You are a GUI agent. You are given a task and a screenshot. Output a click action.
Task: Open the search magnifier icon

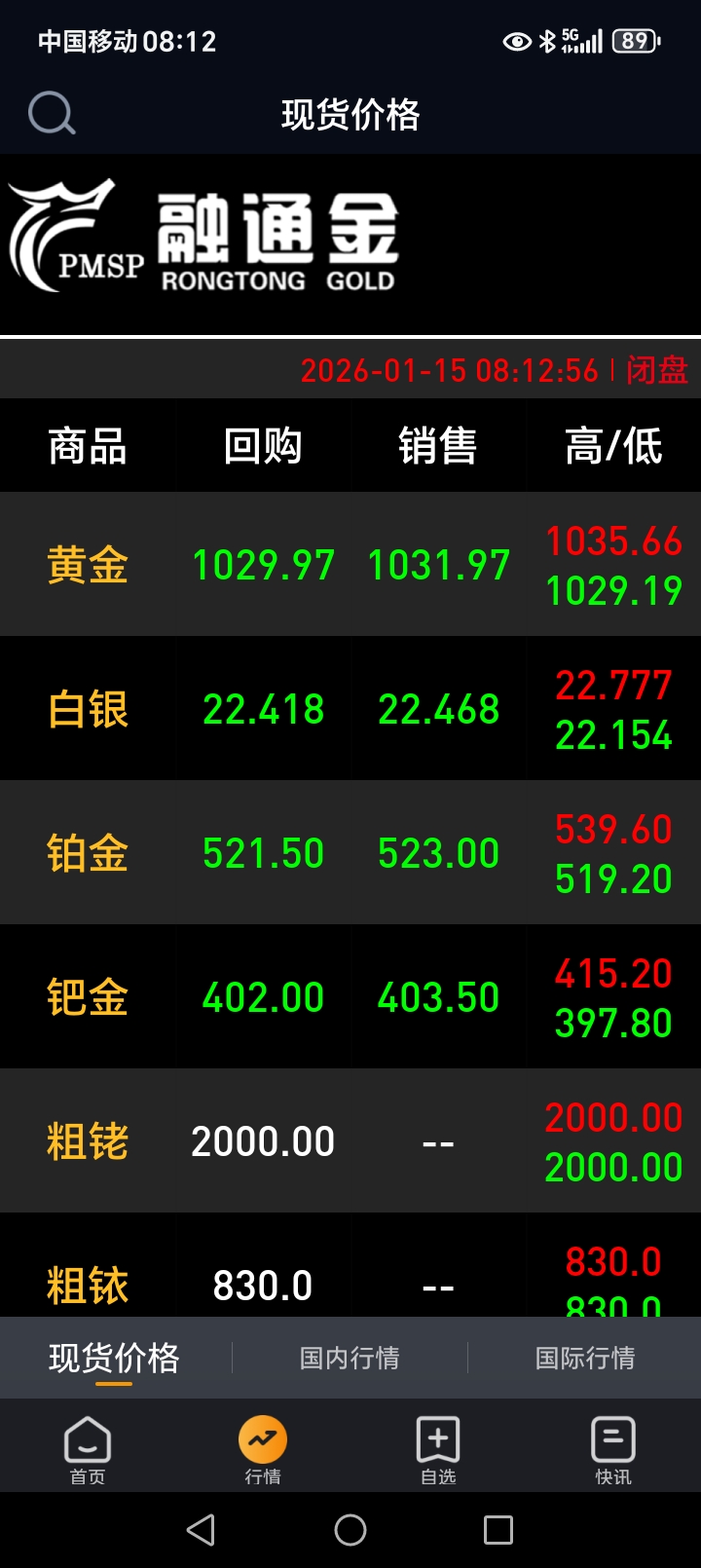(x=51, y=114)
